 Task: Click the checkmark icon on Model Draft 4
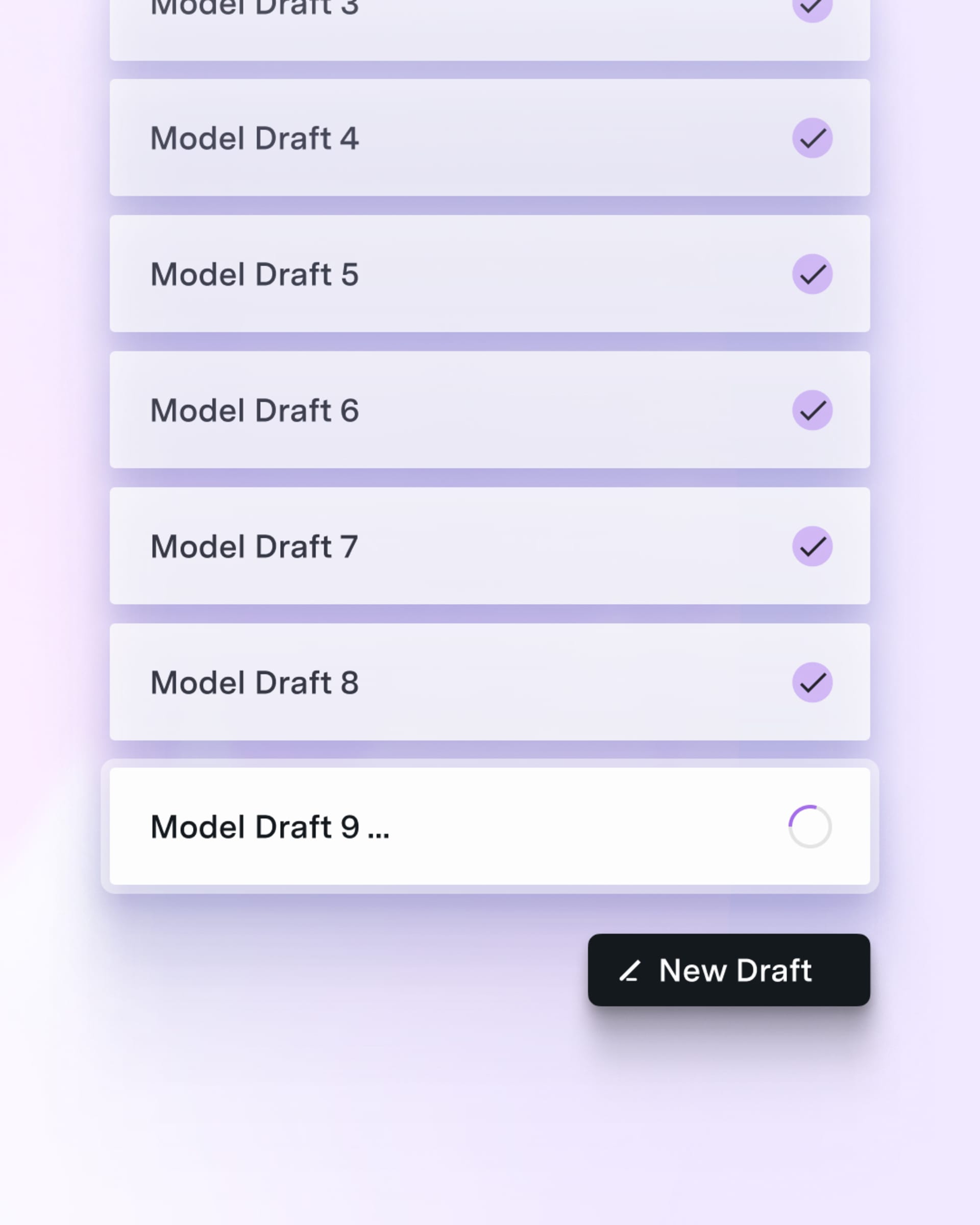(x=812, y=136)
